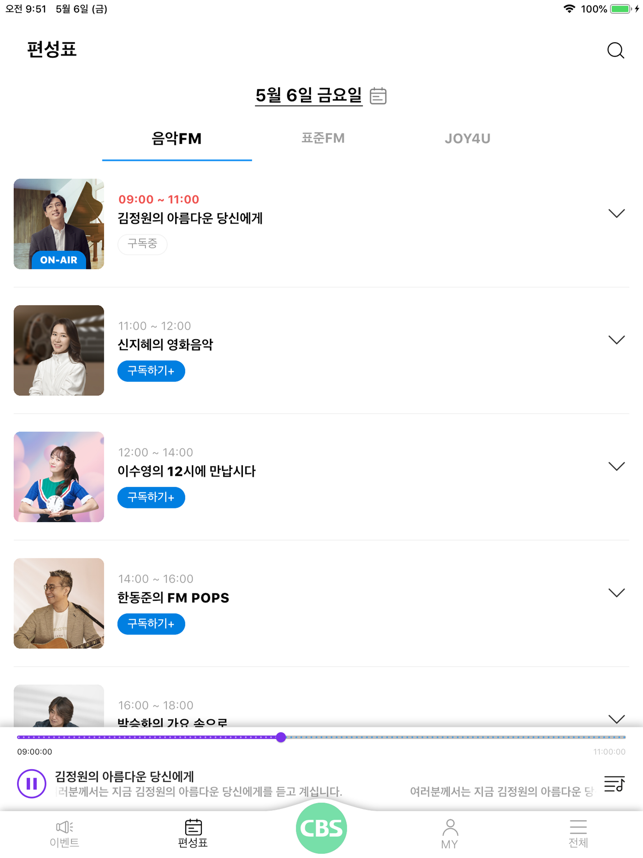
Task: Tap 구독중 on 김정원의 아름다운 당신에게
Action: tap(142, 244)
